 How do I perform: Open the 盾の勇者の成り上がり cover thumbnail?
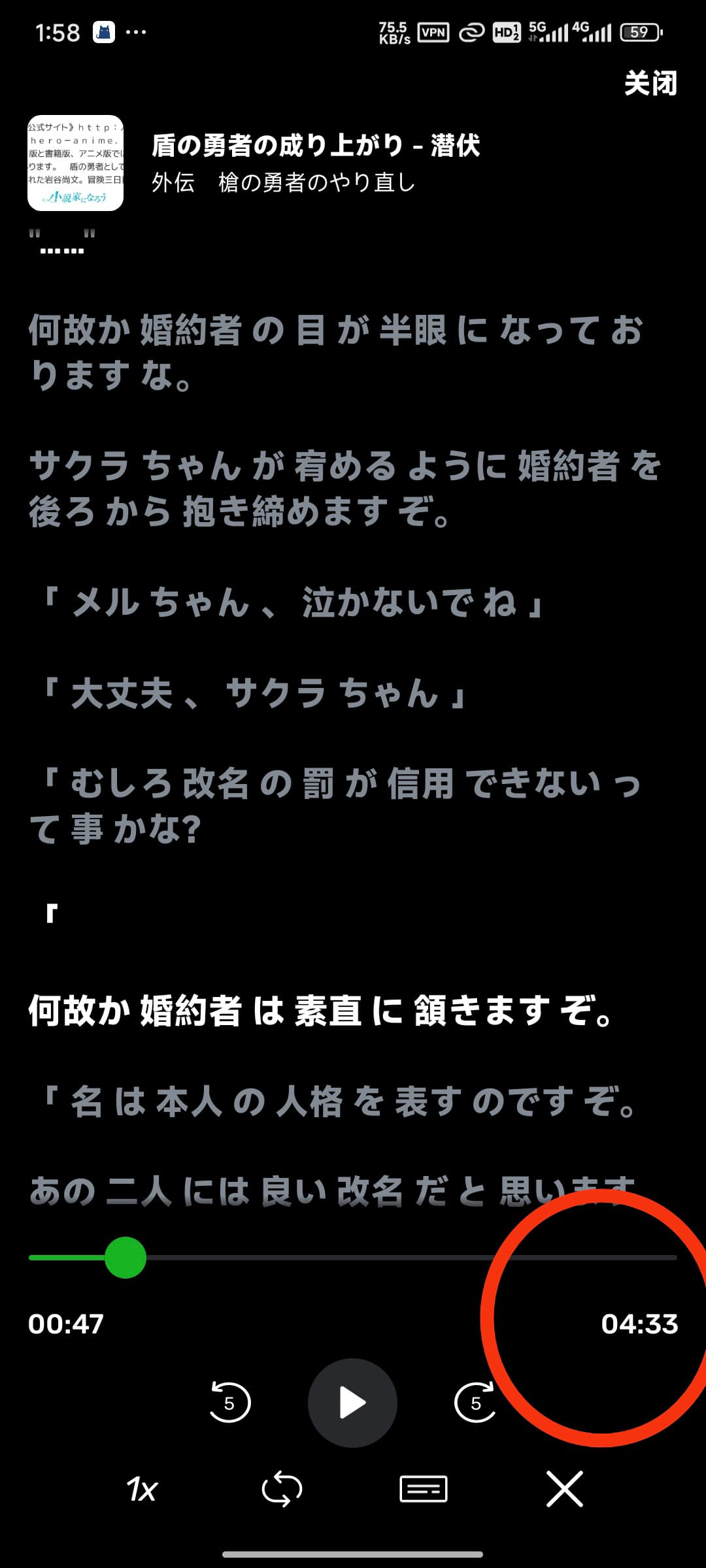coord(75,163)
